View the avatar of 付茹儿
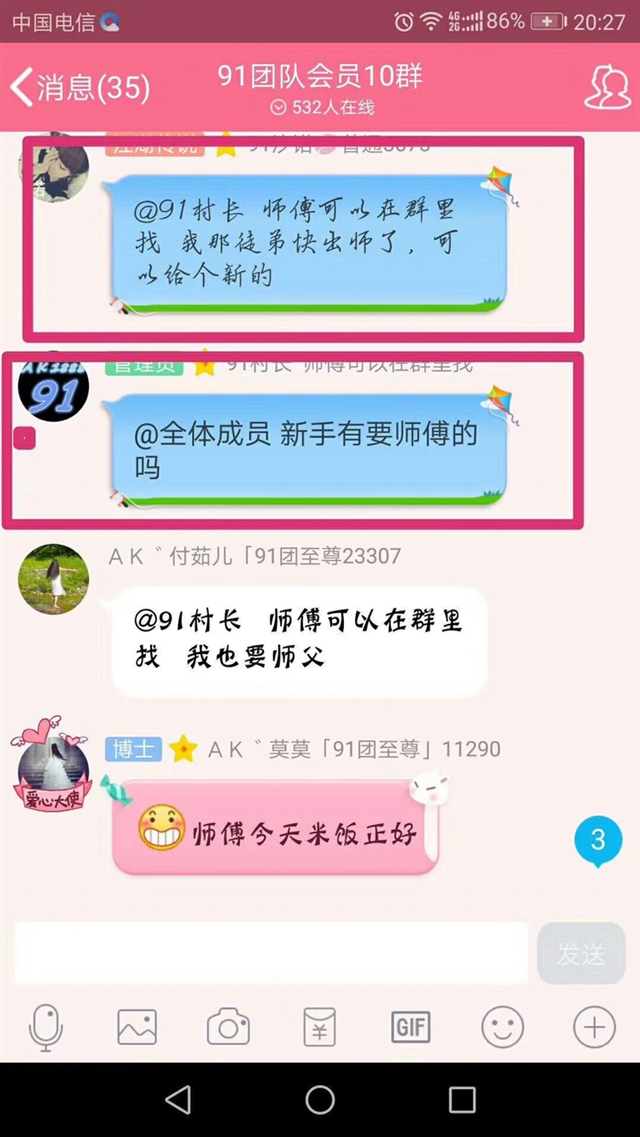640x1137 pixels. [54, 579]
